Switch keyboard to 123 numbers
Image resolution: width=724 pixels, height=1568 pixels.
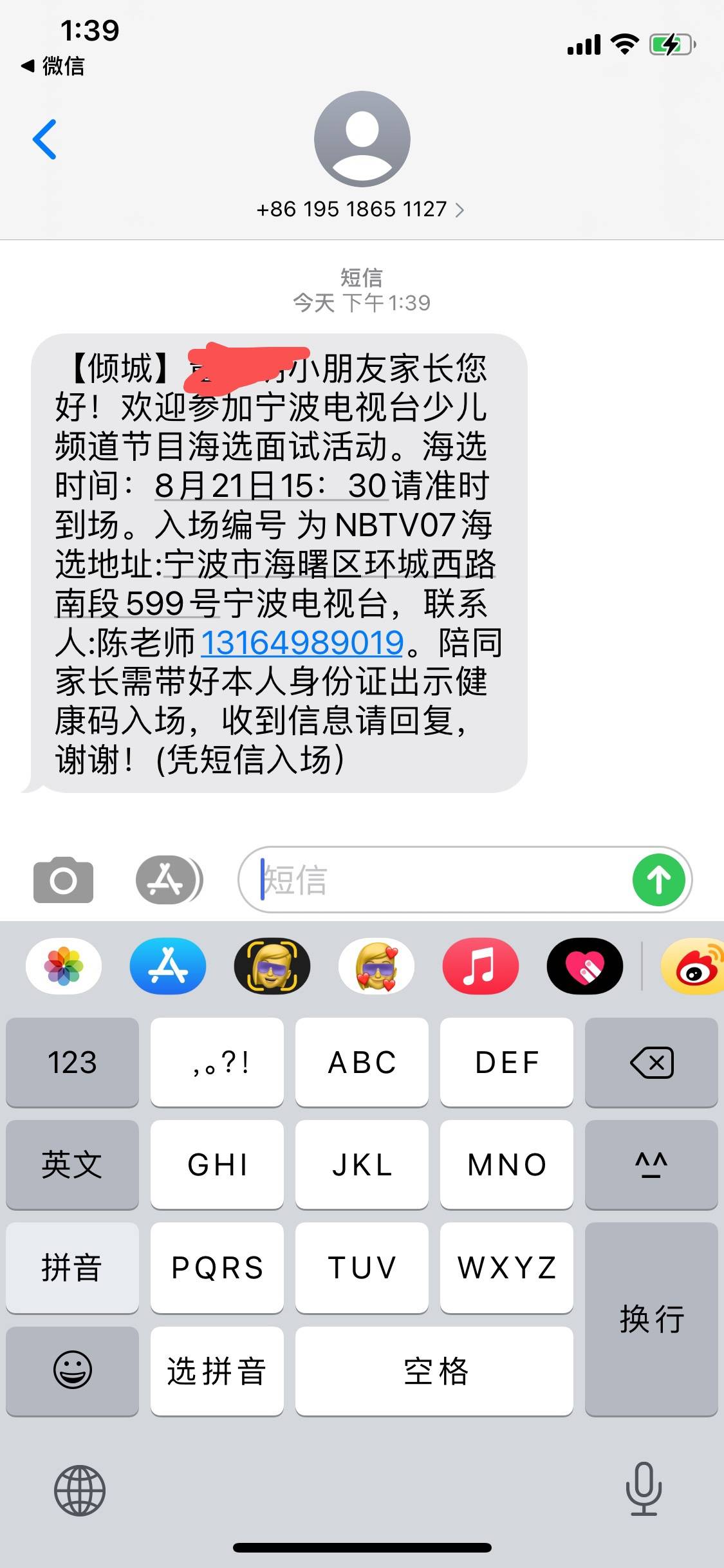click(72, 1062)
